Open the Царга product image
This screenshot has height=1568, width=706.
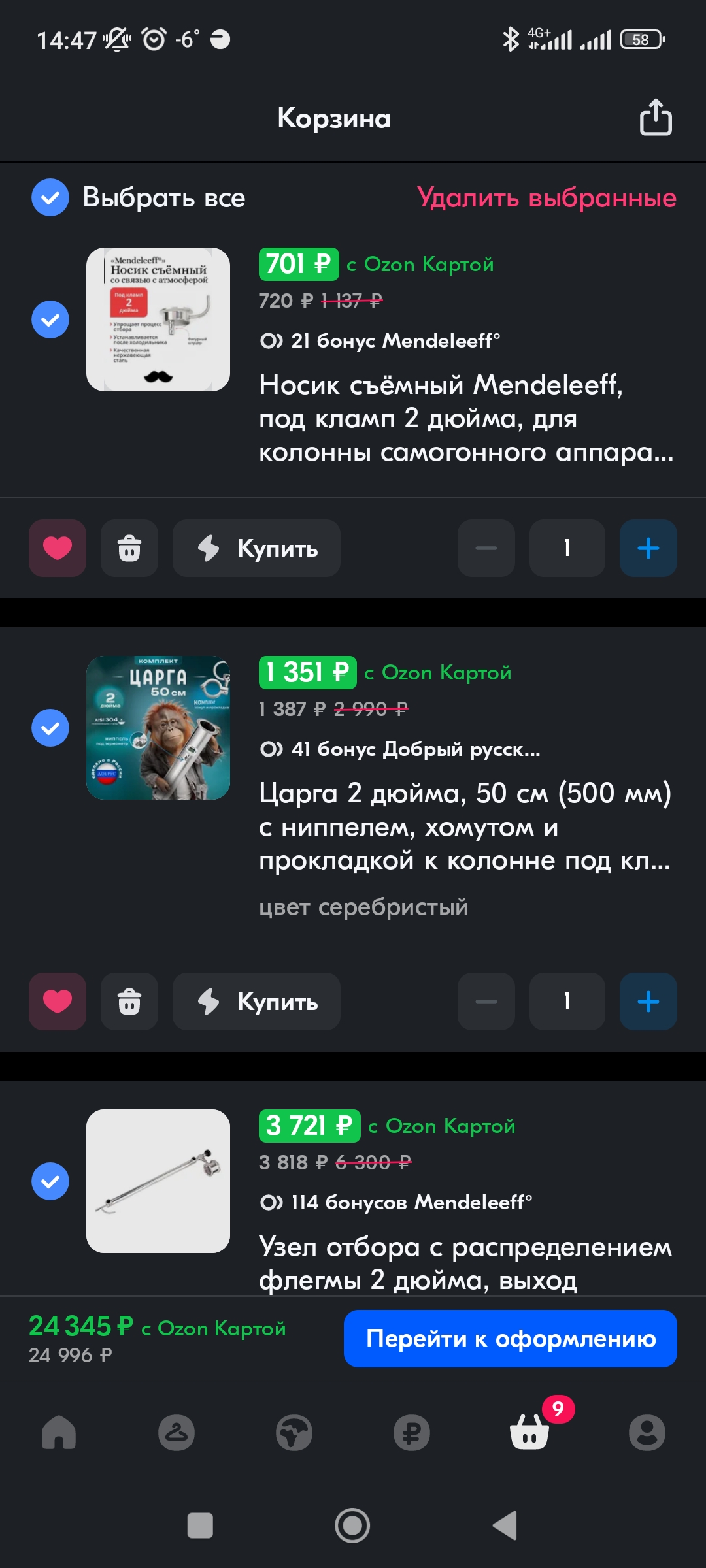point(158,728)
